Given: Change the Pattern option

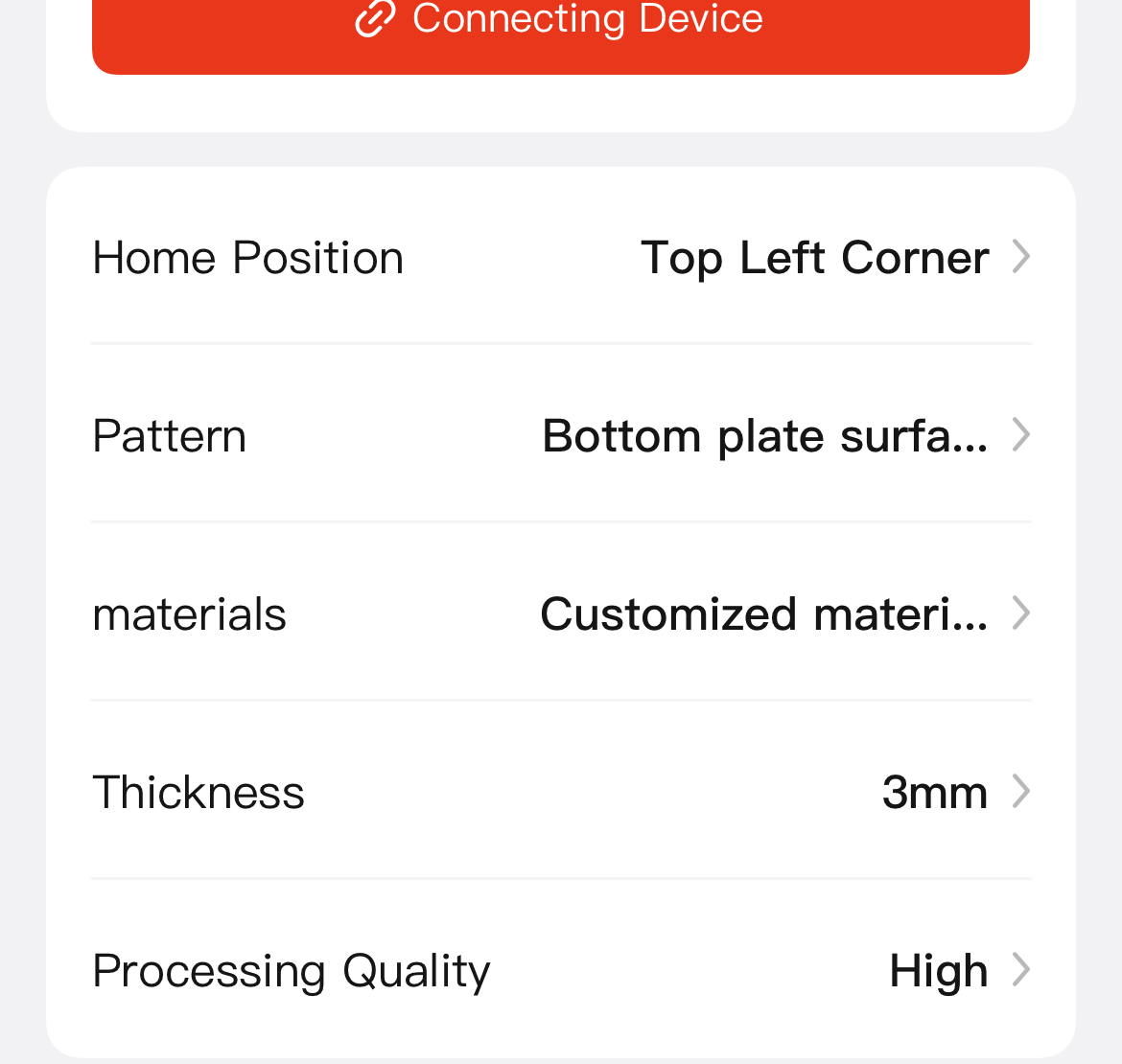Looking at the screenshot, I should tap(561, 435).
